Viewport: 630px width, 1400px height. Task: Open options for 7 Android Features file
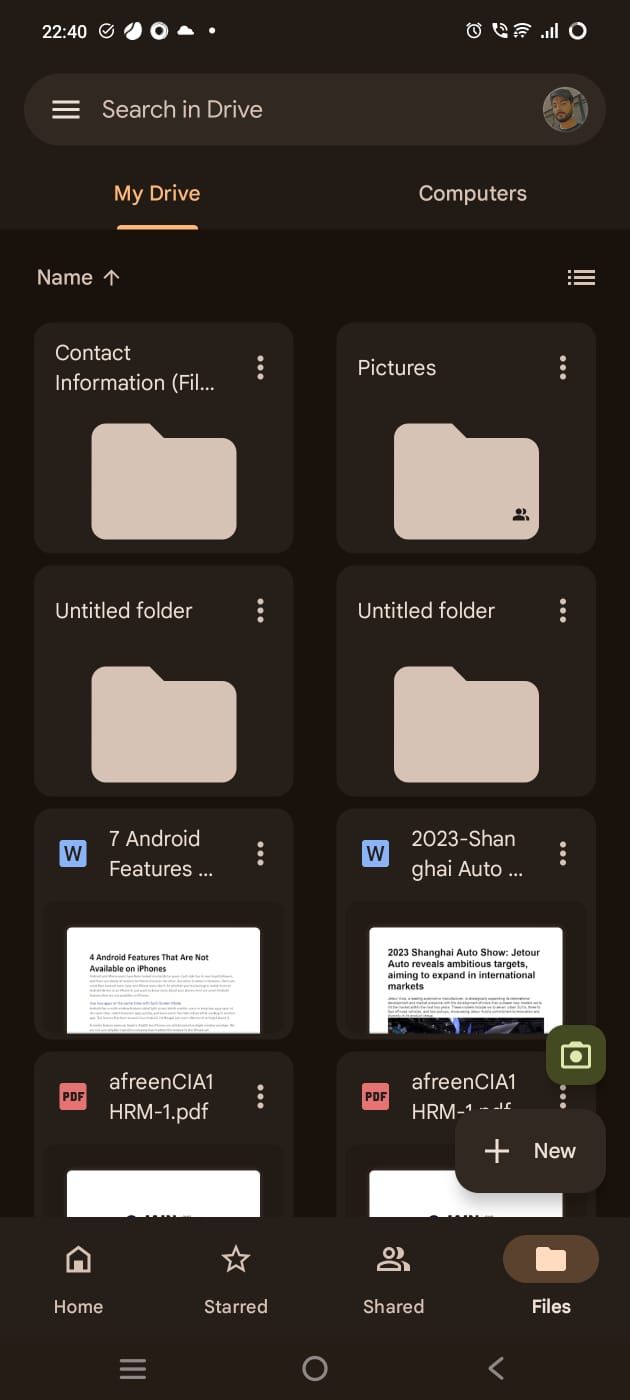[260, 853]
